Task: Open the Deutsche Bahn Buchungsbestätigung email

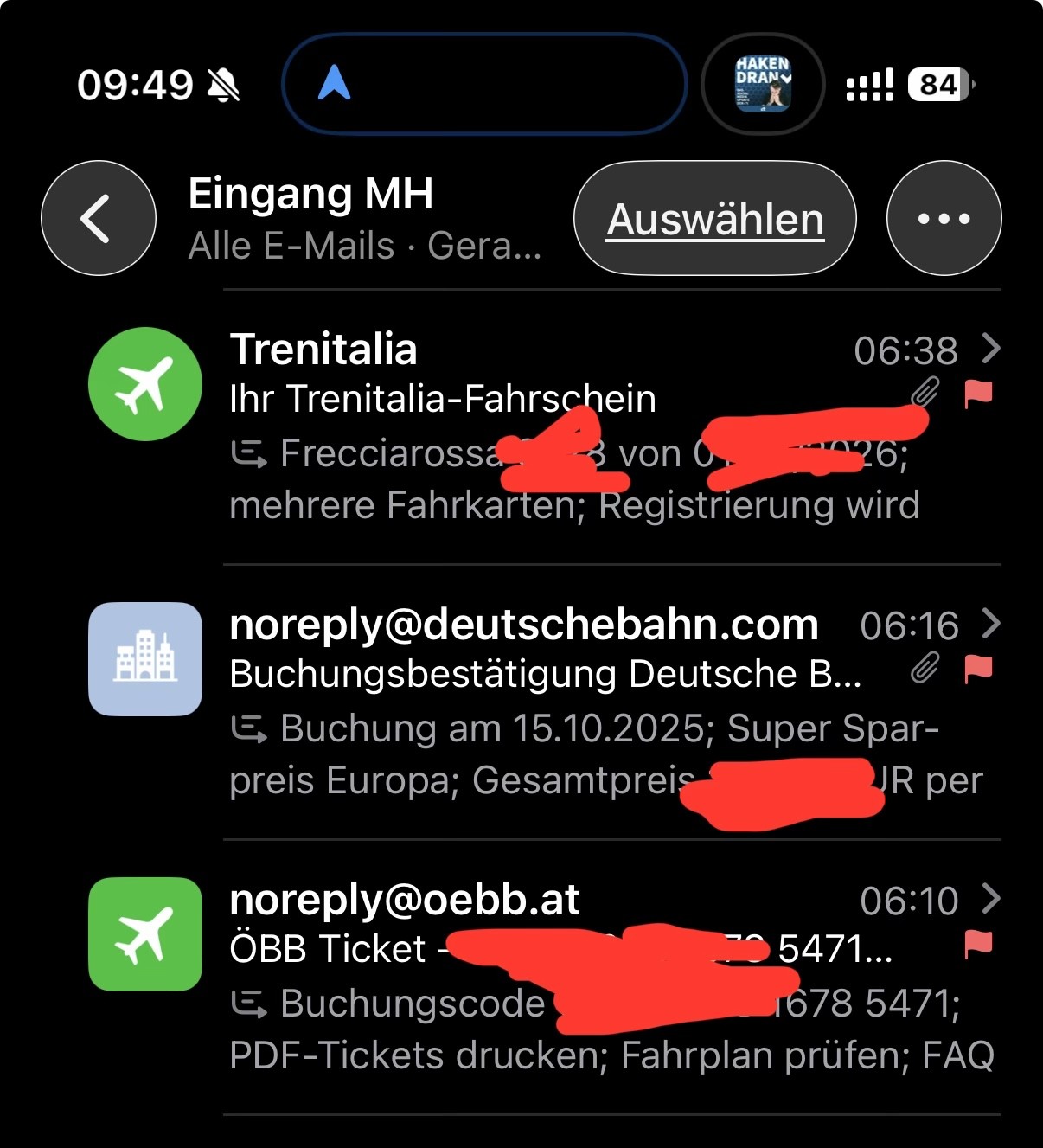Action: 571,702
